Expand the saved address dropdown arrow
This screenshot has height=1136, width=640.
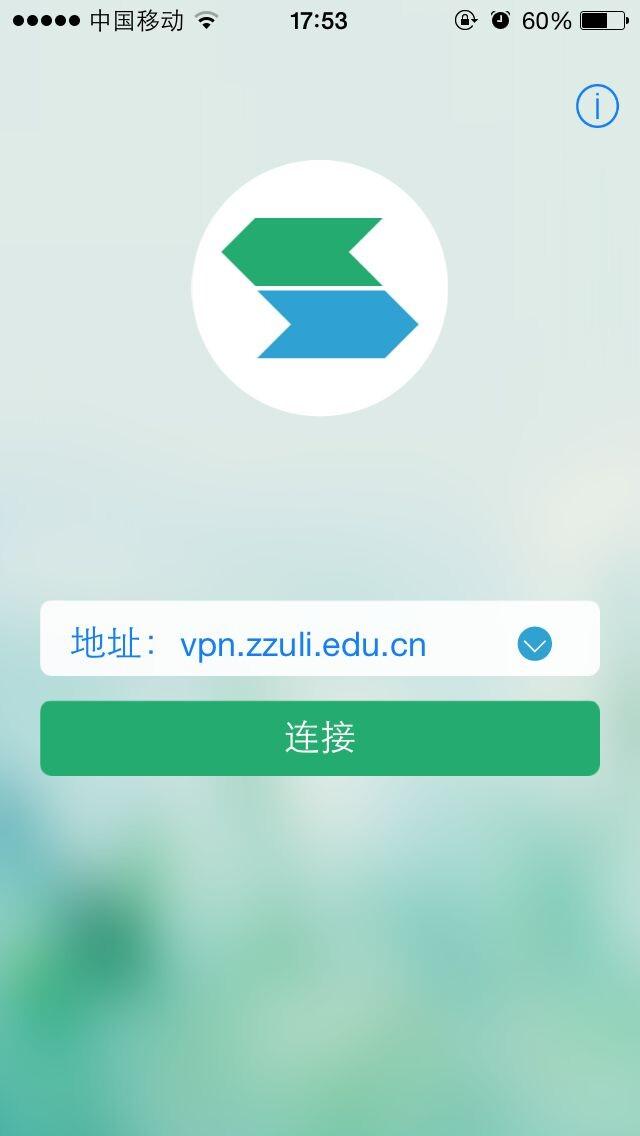click(x=535, y=644)
